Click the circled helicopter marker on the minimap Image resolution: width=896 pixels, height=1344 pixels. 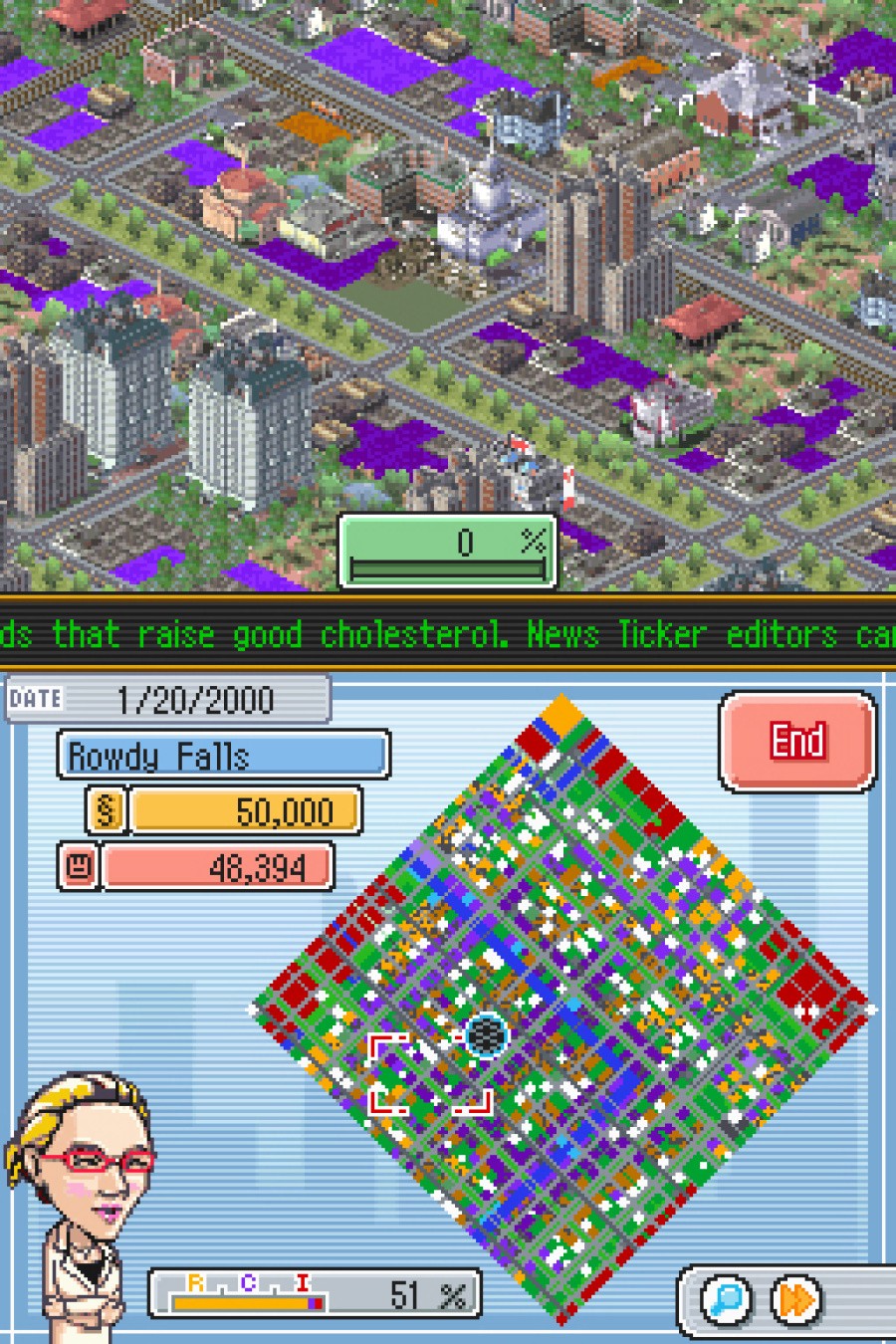click(x=485, y=1035)
